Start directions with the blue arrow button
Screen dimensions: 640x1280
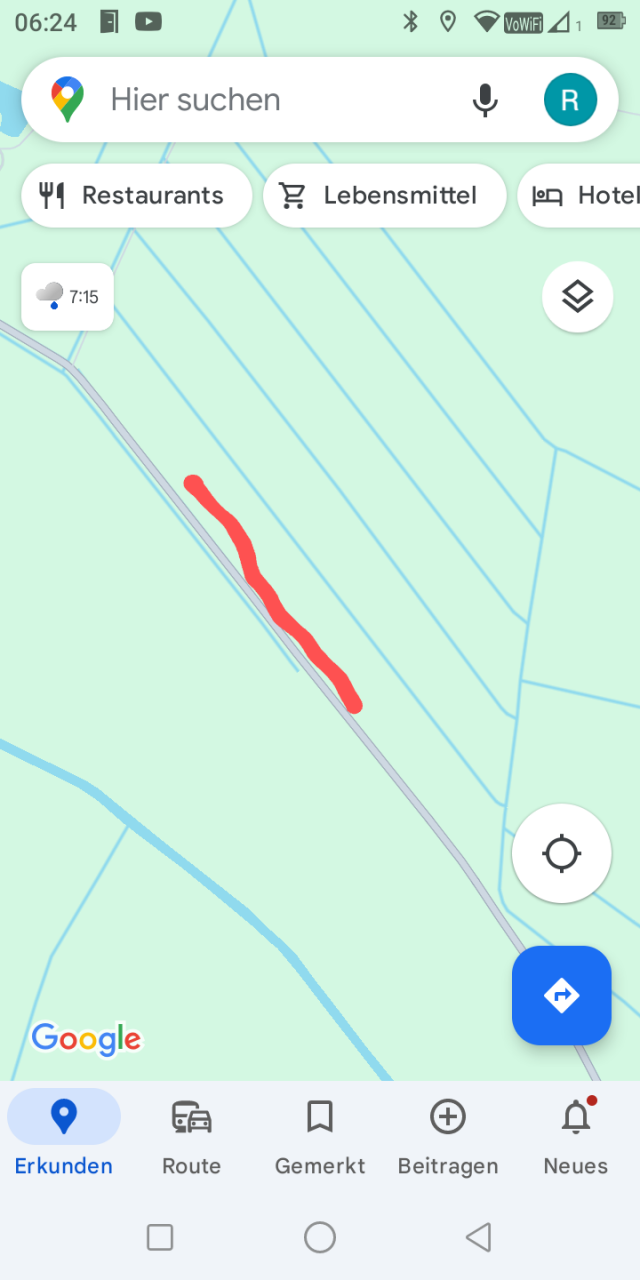[x=561, y=995]
